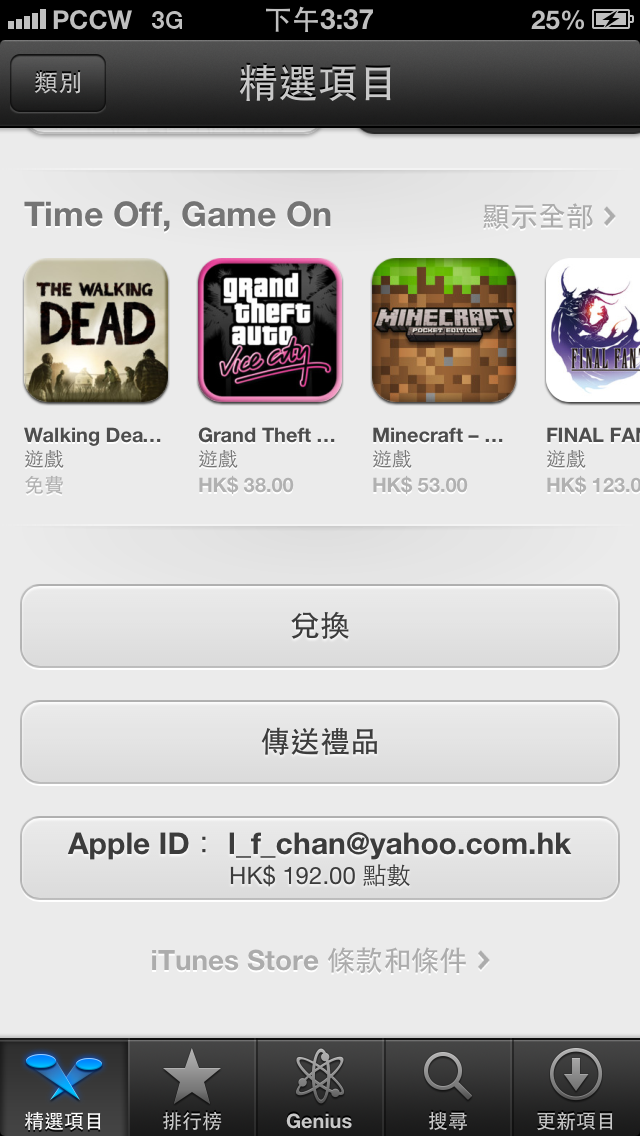Tap the 傳送禮品 send gift button
Viewport: 640px width, 1136px height.
coord(320,742)
